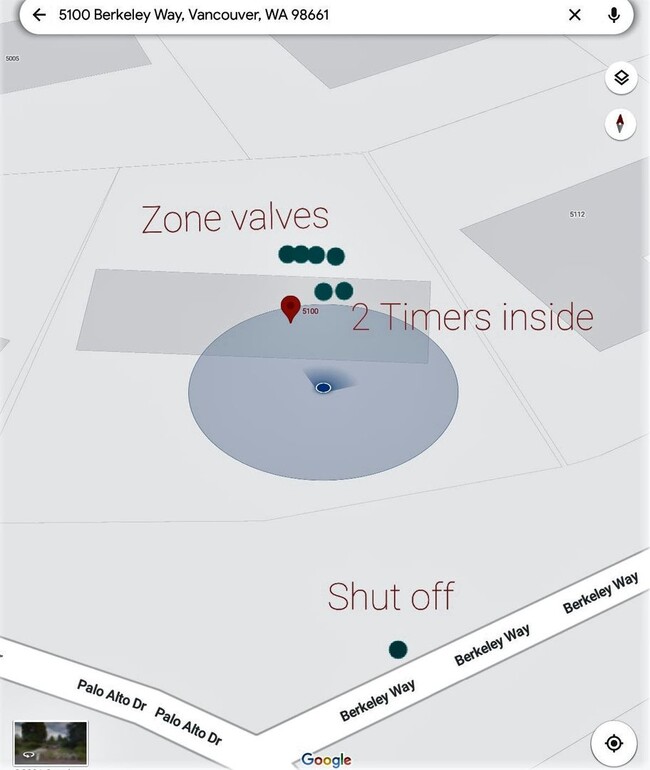Tap the compass to reset map orientation
The height and width of the screenshot is (770, 650).
coord(621,124)
